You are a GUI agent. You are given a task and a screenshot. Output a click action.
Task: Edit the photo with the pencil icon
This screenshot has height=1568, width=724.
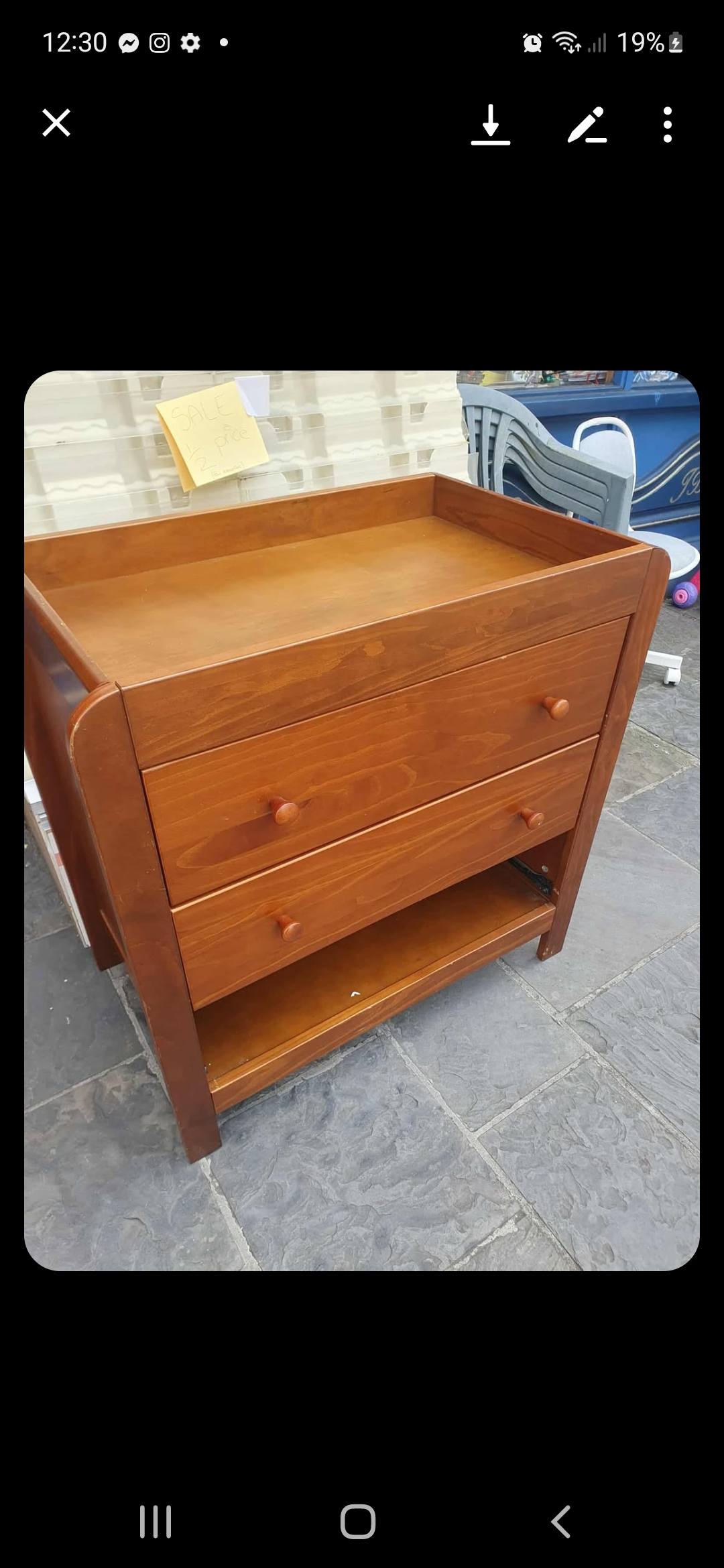point(587,125)
